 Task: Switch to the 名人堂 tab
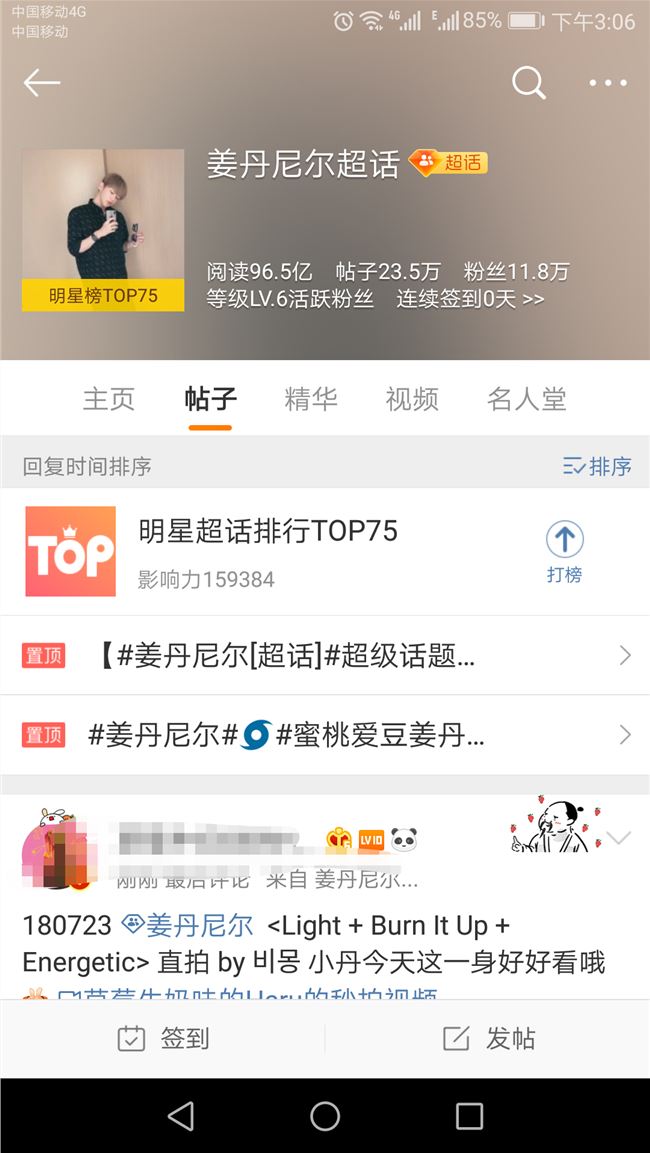(x=526, y=399)
